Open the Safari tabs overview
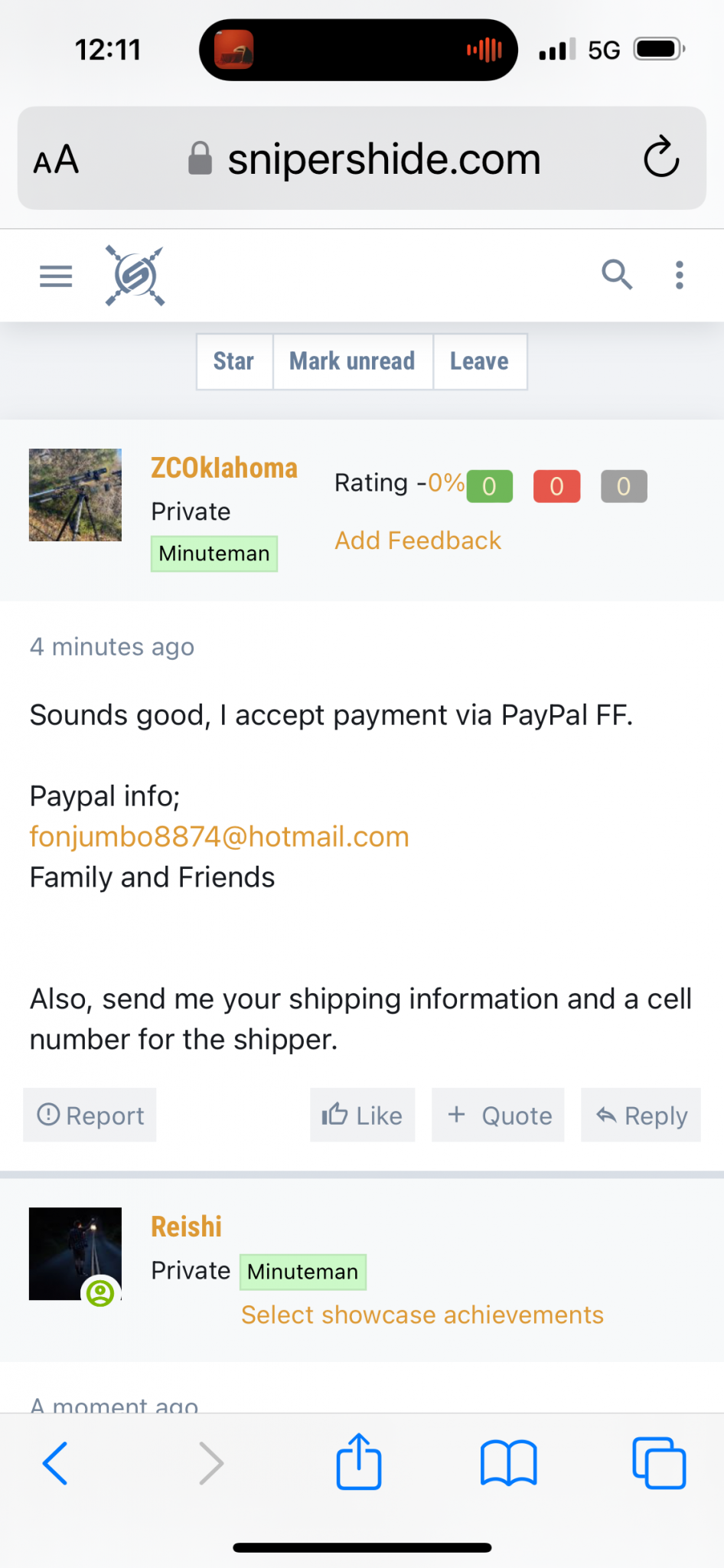 [x=659, y=1463]
